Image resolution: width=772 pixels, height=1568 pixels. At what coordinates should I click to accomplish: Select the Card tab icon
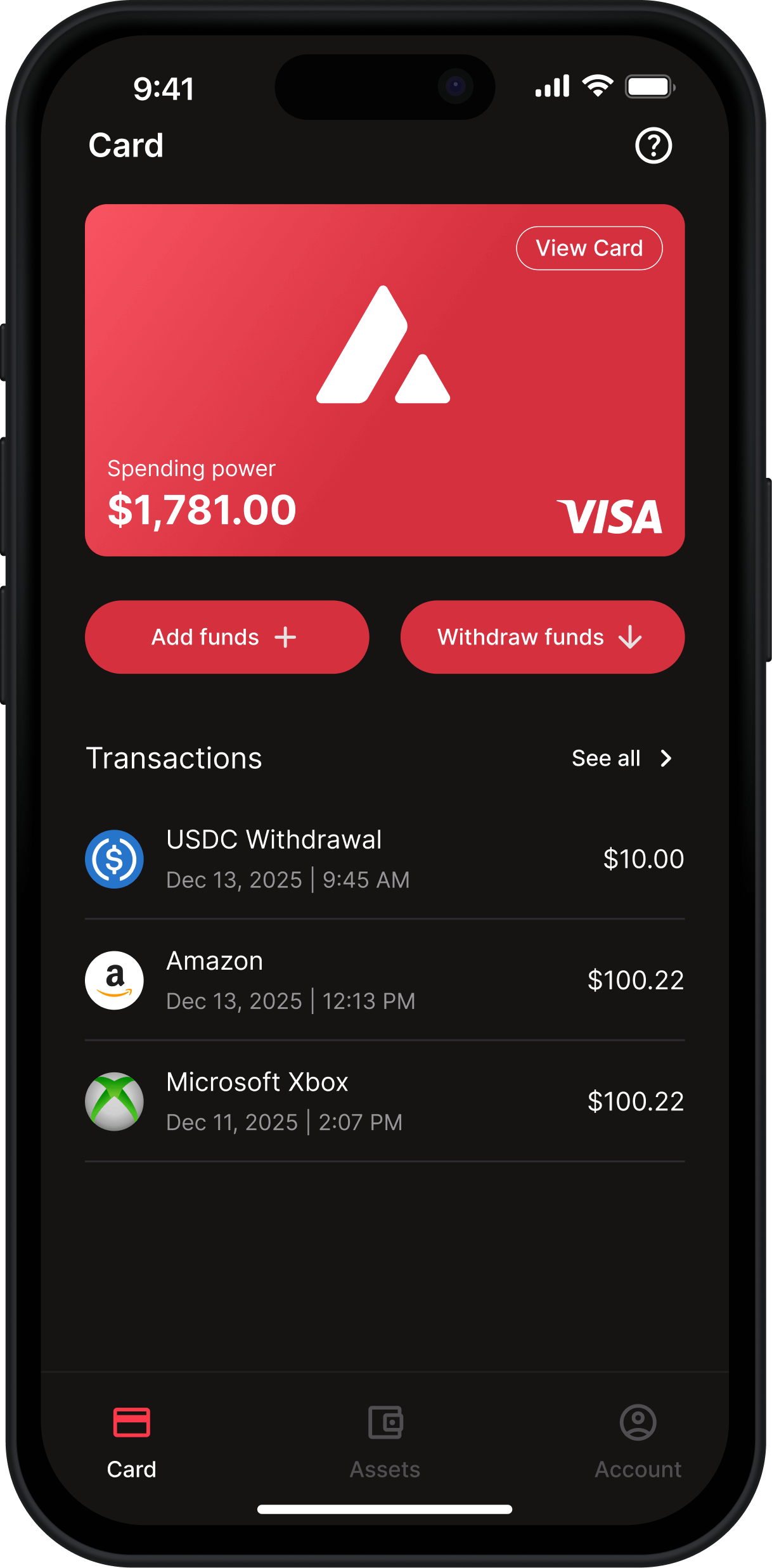[x=131, y=1422]
